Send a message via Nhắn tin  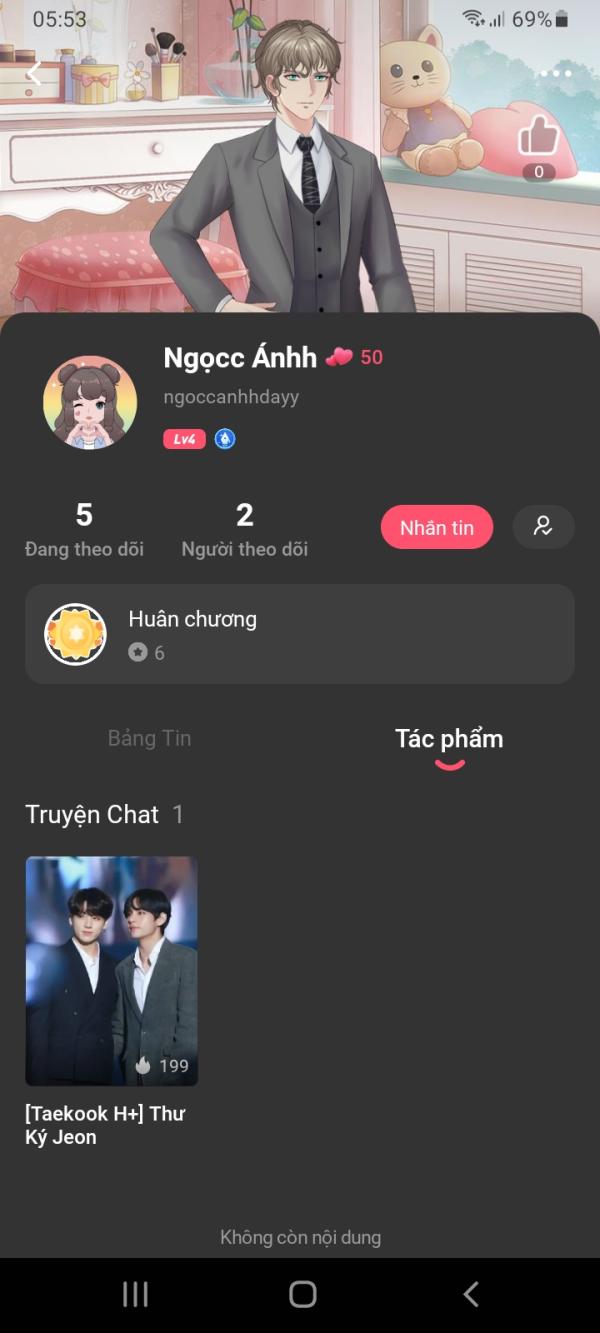(436, 527)
